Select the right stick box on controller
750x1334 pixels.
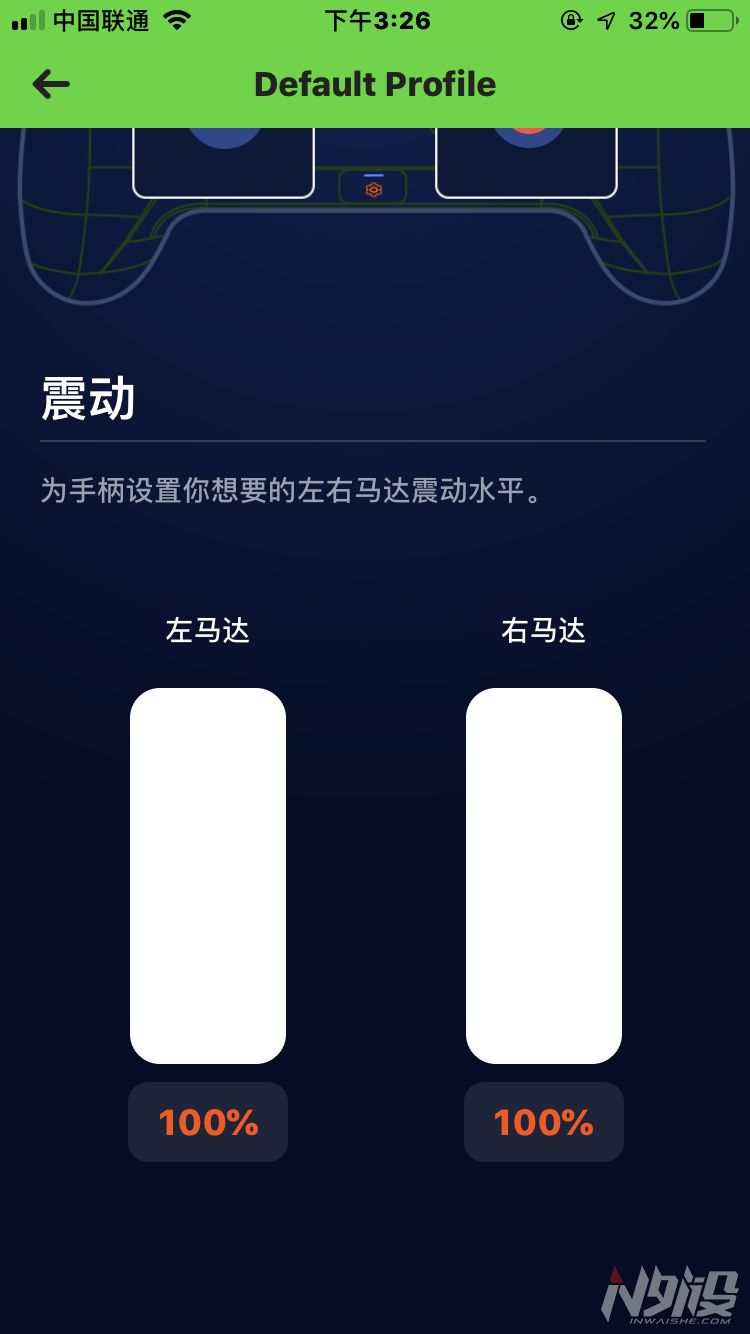click(527, 162)
